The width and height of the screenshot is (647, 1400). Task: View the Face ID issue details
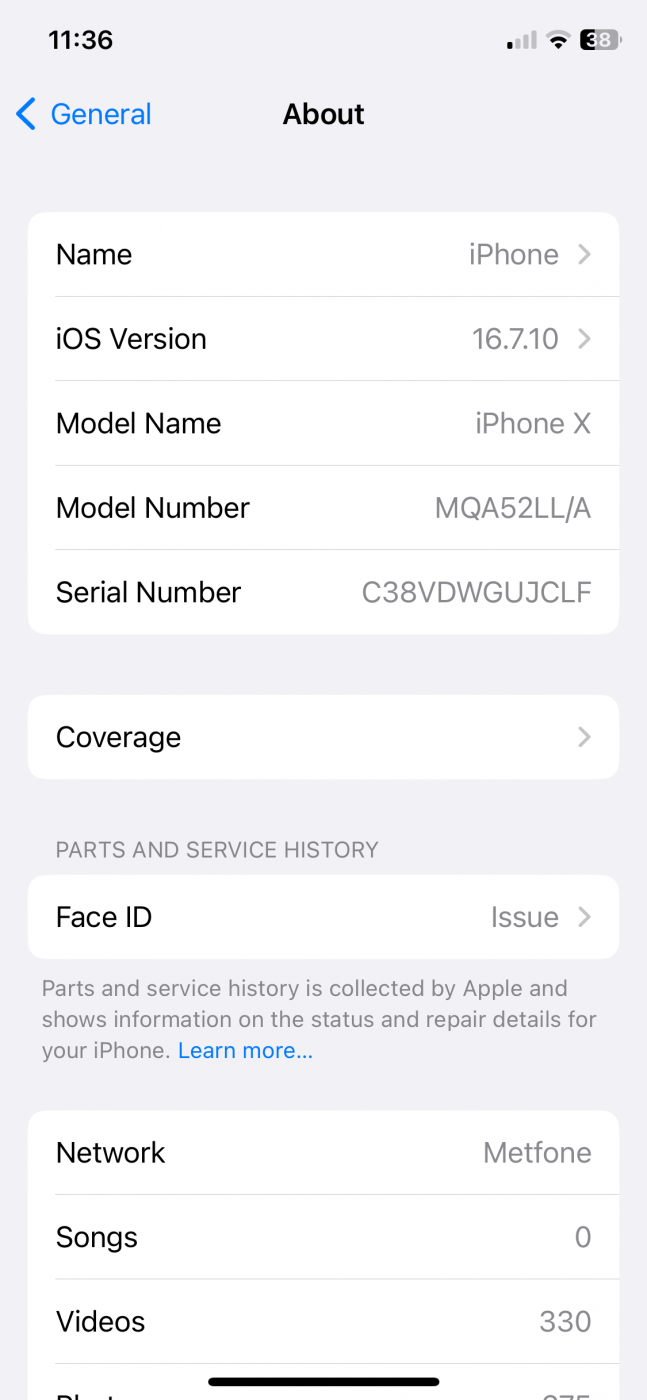[323, 917]
